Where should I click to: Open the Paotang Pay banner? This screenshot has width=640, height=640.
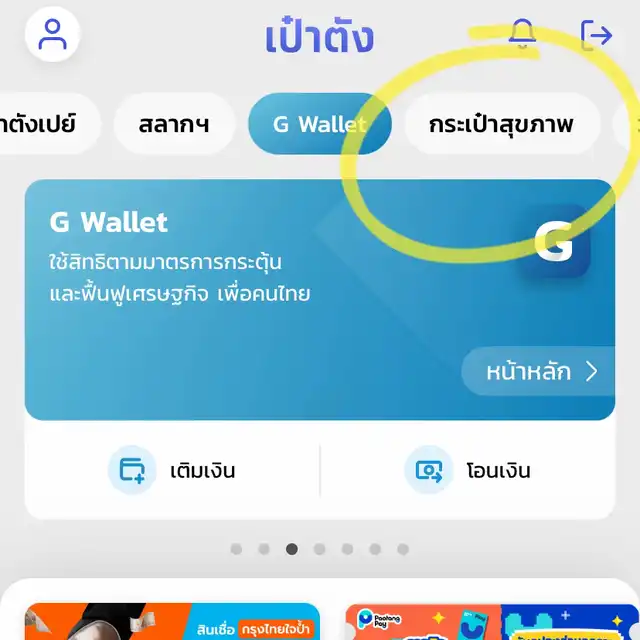[x=490, y=622]
